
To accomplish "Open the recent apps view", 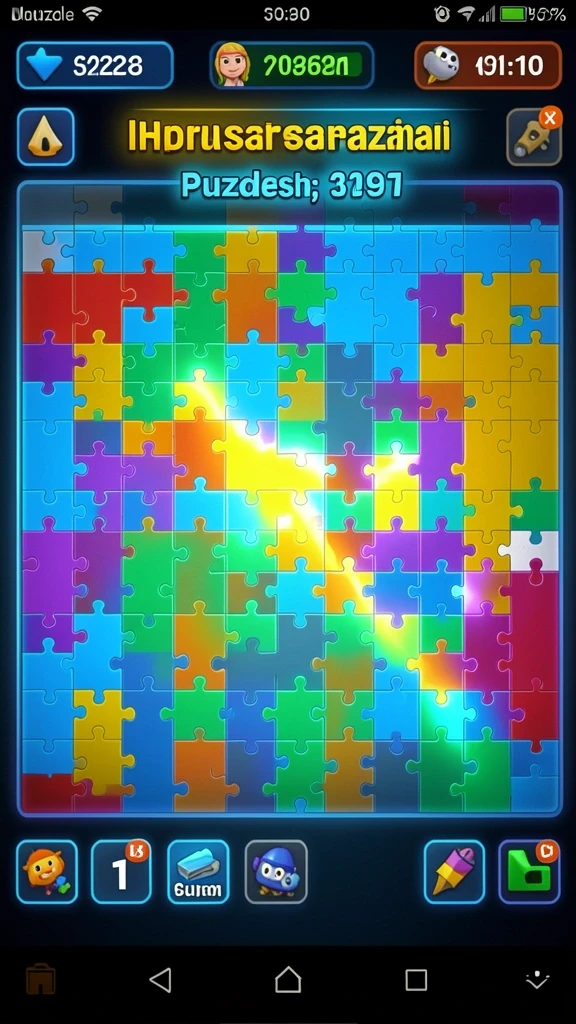I will click(x=416, y=980).
